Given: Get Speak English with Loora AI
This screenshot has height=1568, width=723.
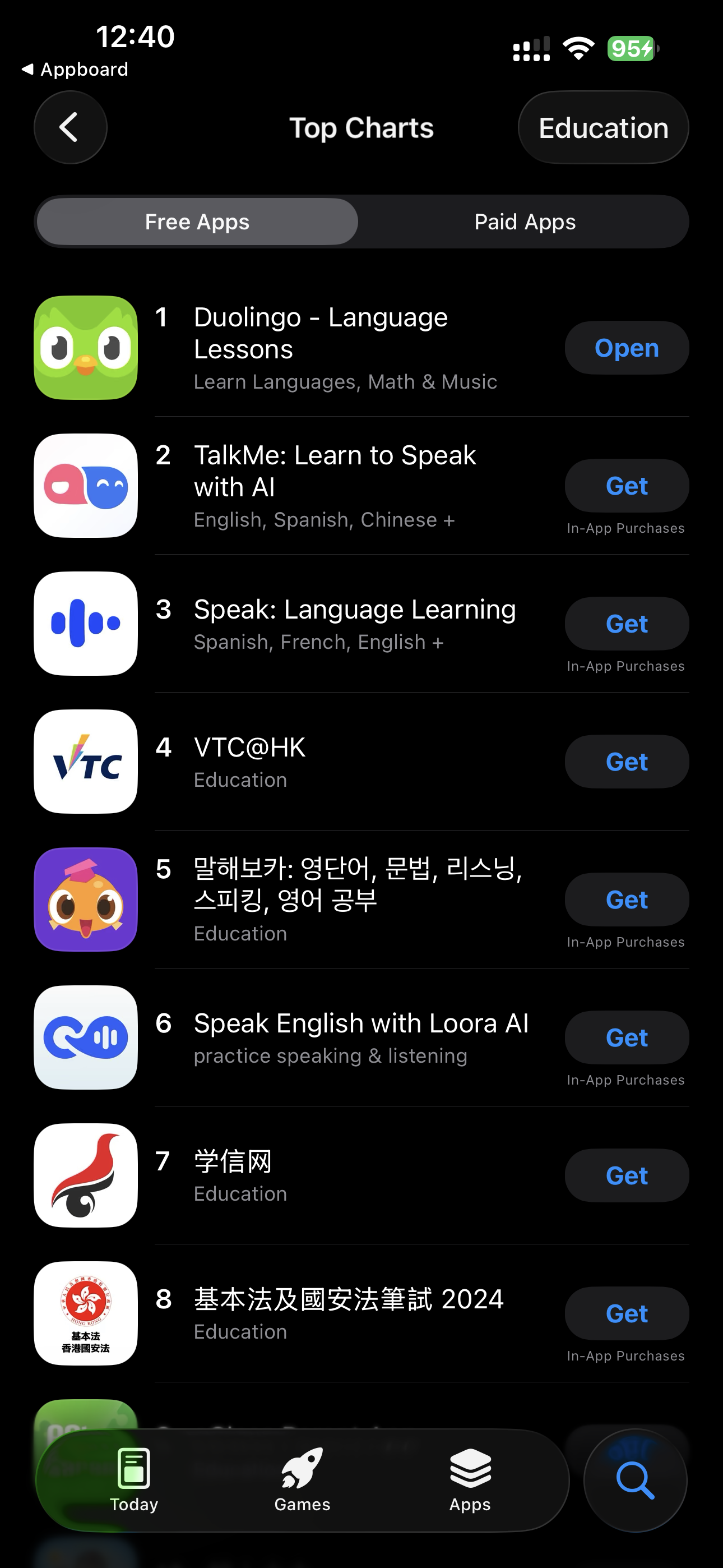Looking at the screenshot, I should (x=627, y=1038).
